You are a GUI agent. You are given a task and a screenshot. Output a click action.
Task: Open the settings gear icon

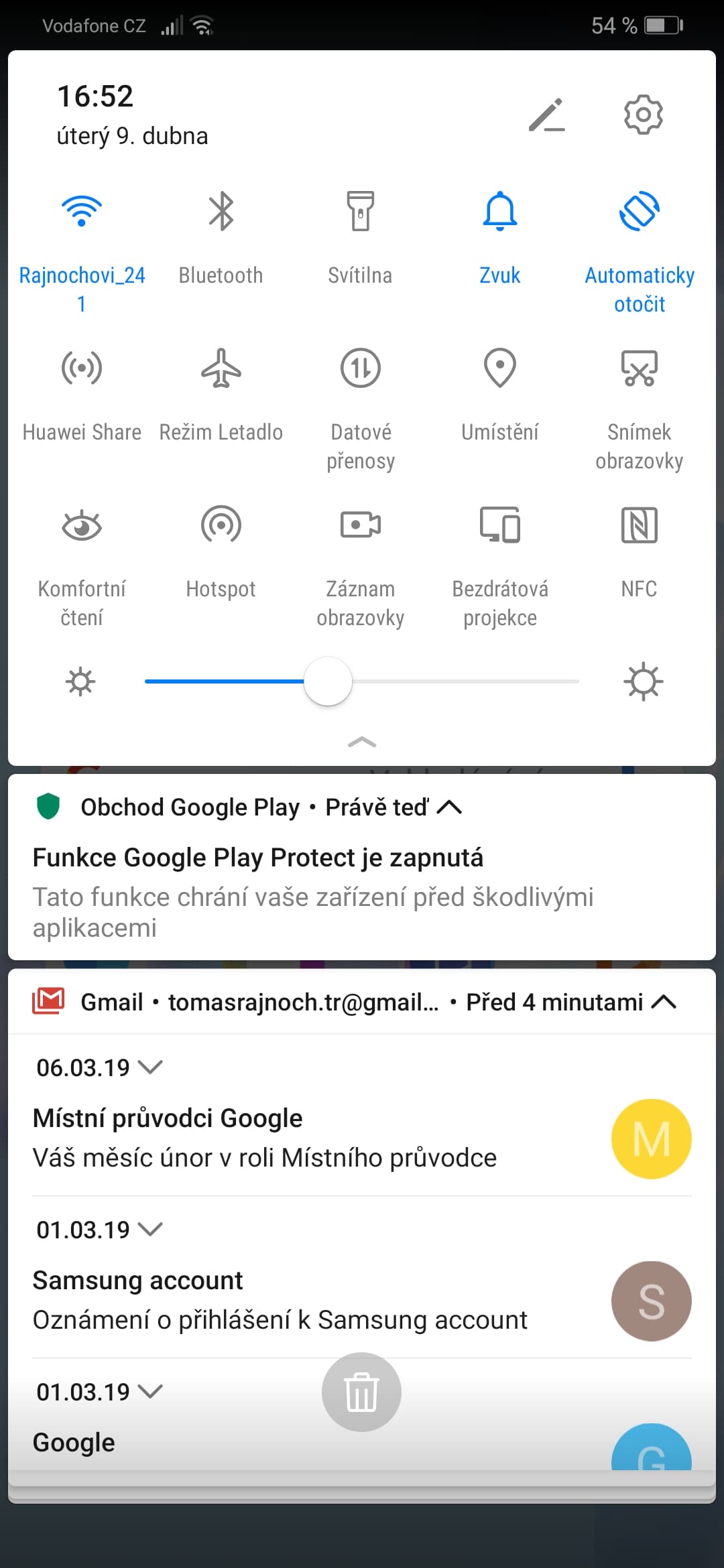pyautogui.click(x=643, y=115)
